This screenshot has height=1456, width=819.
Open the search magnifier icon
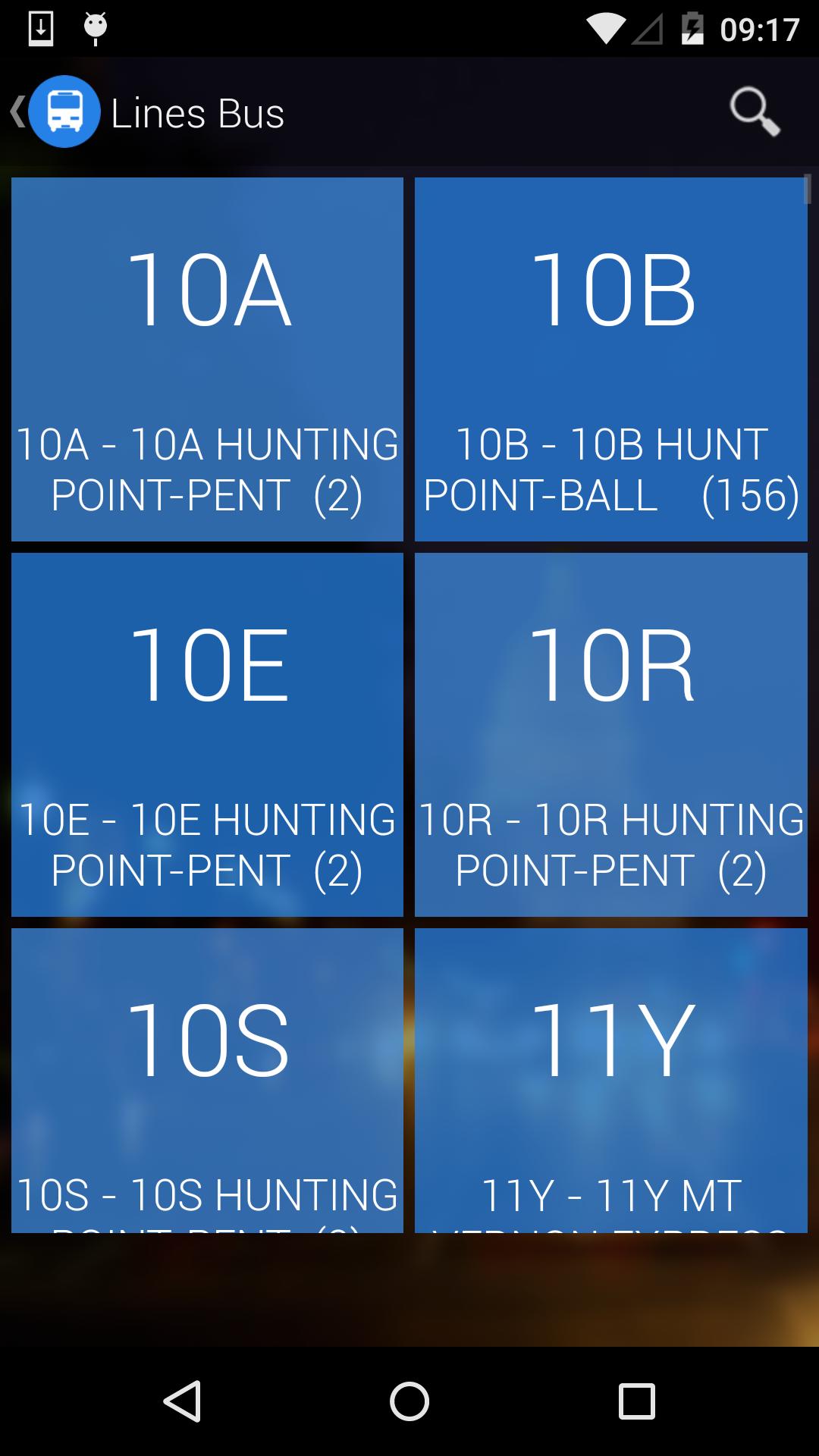pos(755,112)
